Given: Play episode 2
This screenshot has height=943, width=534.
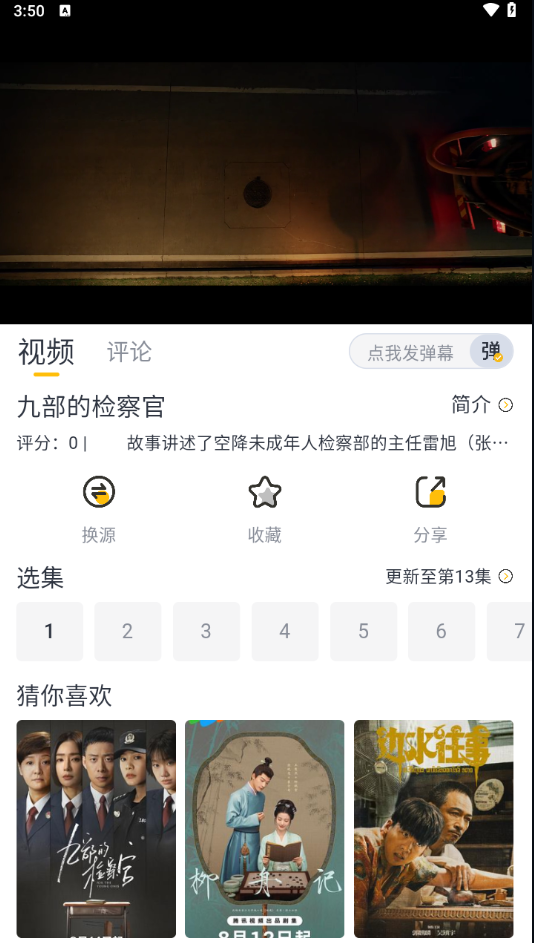Looking at the screenshot, I should [x=127, y=631].
